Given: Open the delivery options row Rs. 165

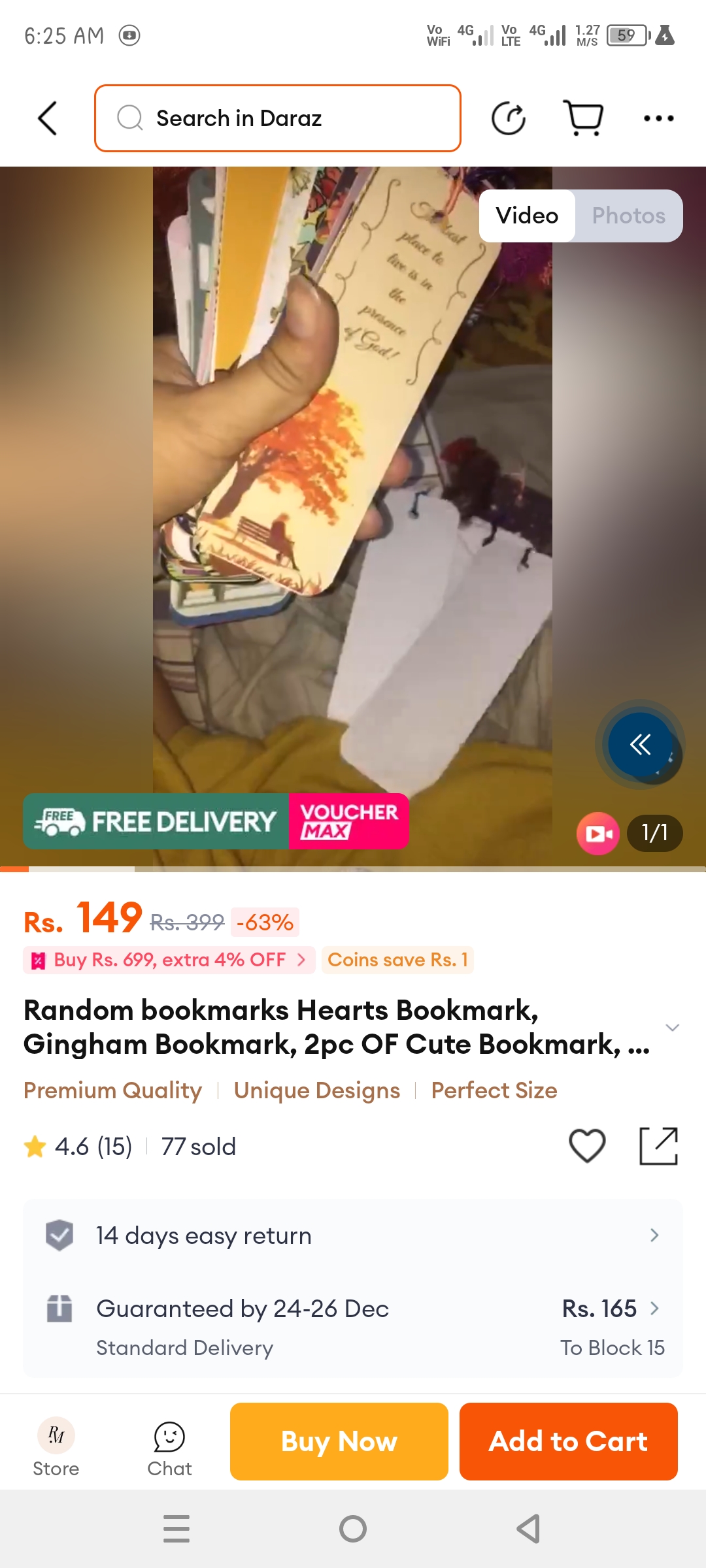Looking at the screenshot, I should (x=353, y=1326).
